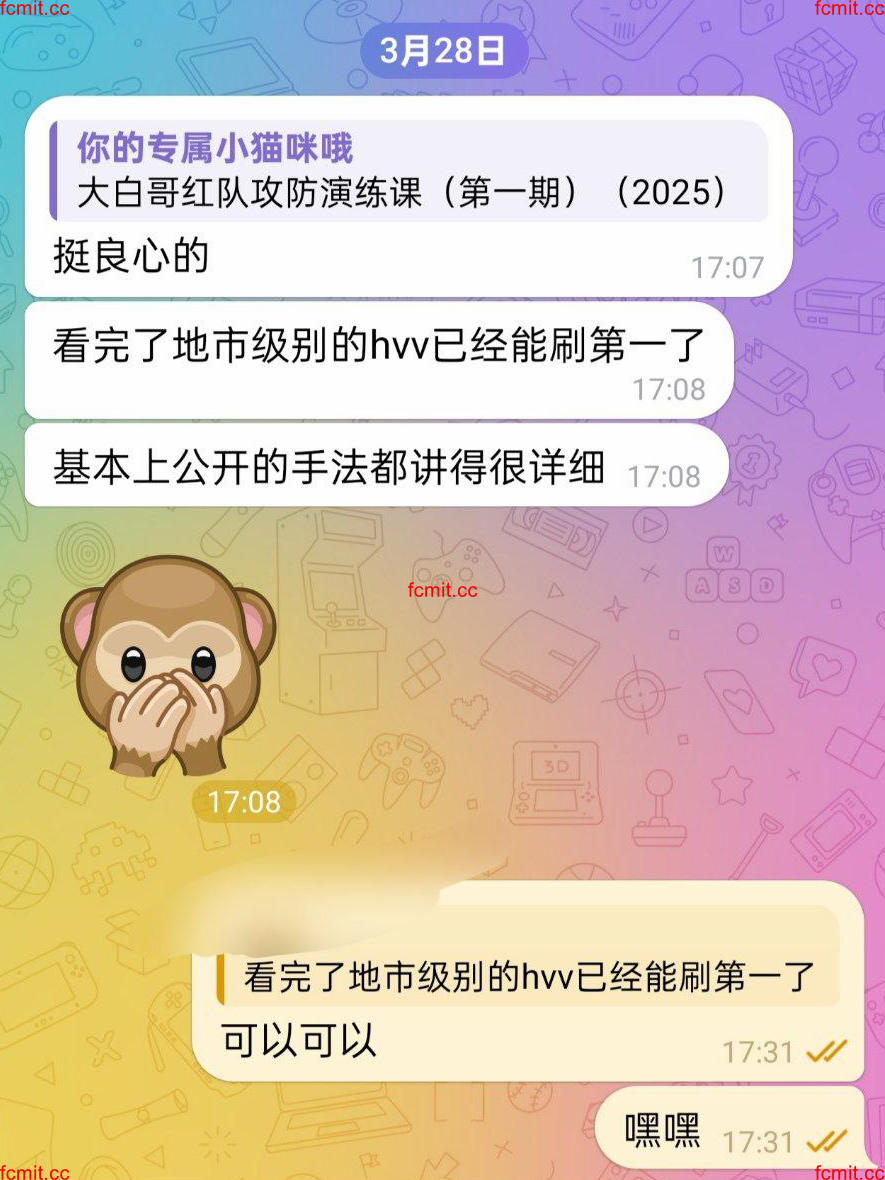Tap the 3月28日 date chip

(x=443, y=51)
